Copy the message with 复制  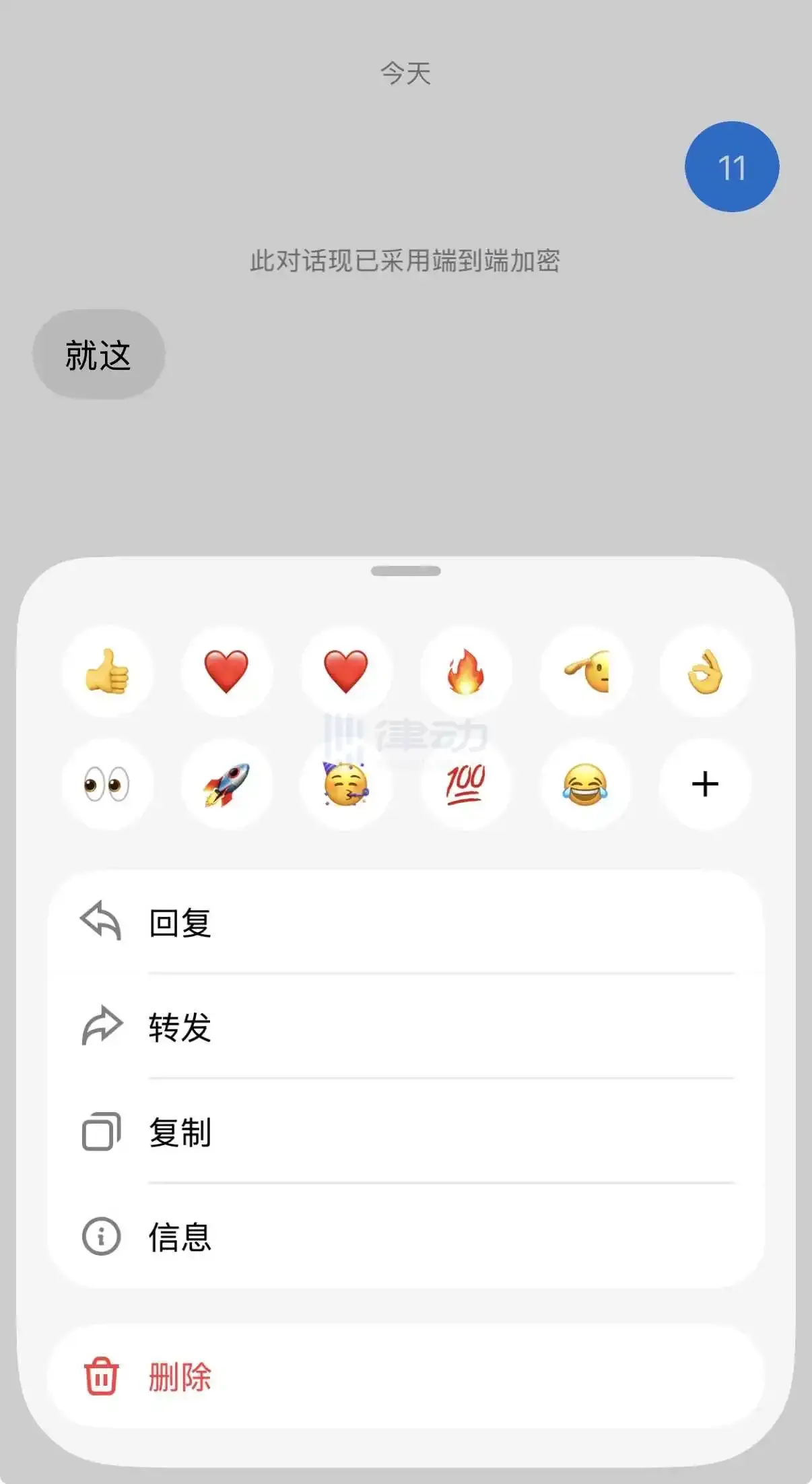point(406,1132)
